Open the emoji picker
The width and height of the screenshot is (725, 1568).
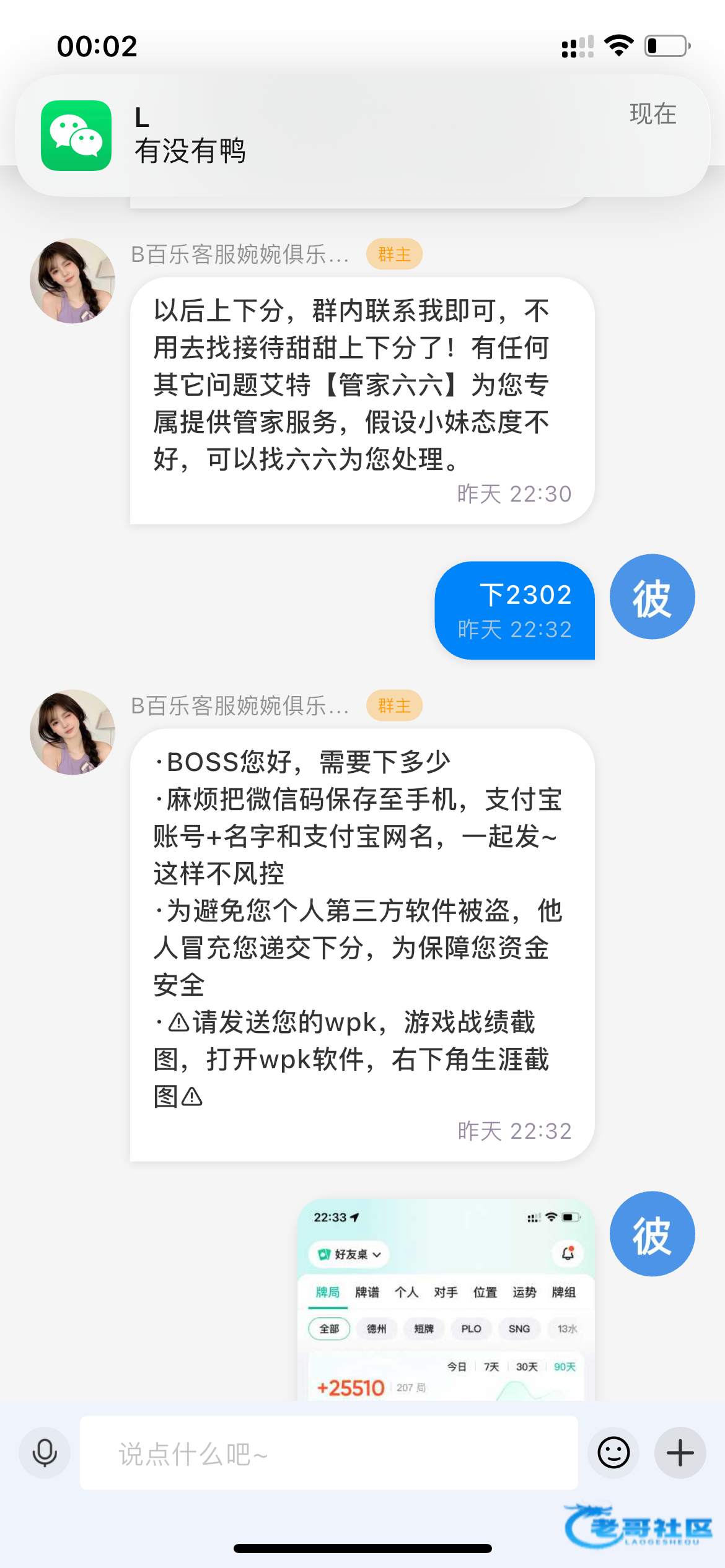click(x=613, y=1453)
